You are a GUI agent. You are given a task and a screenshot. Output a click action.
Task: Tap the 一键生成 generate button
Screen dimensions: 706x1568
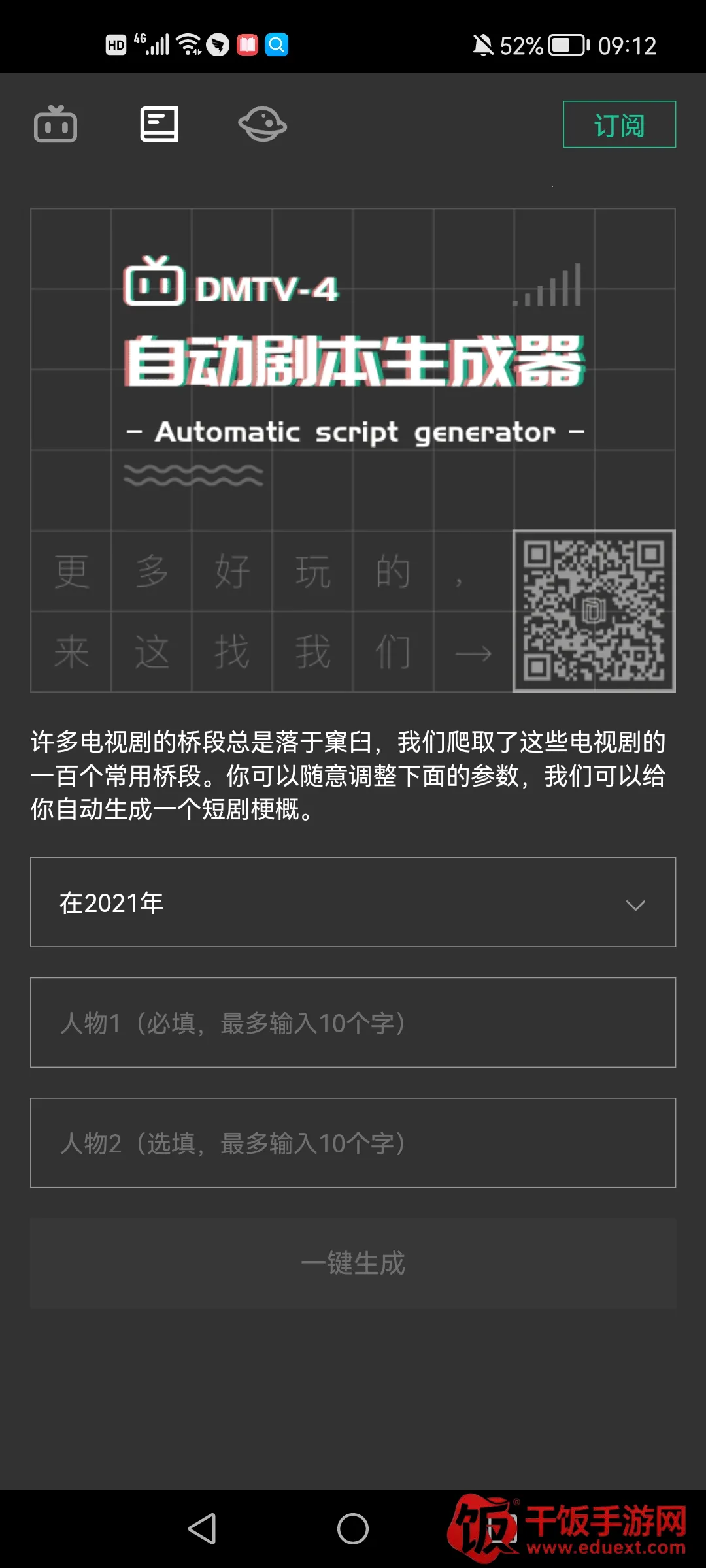tap(353, 1263)
